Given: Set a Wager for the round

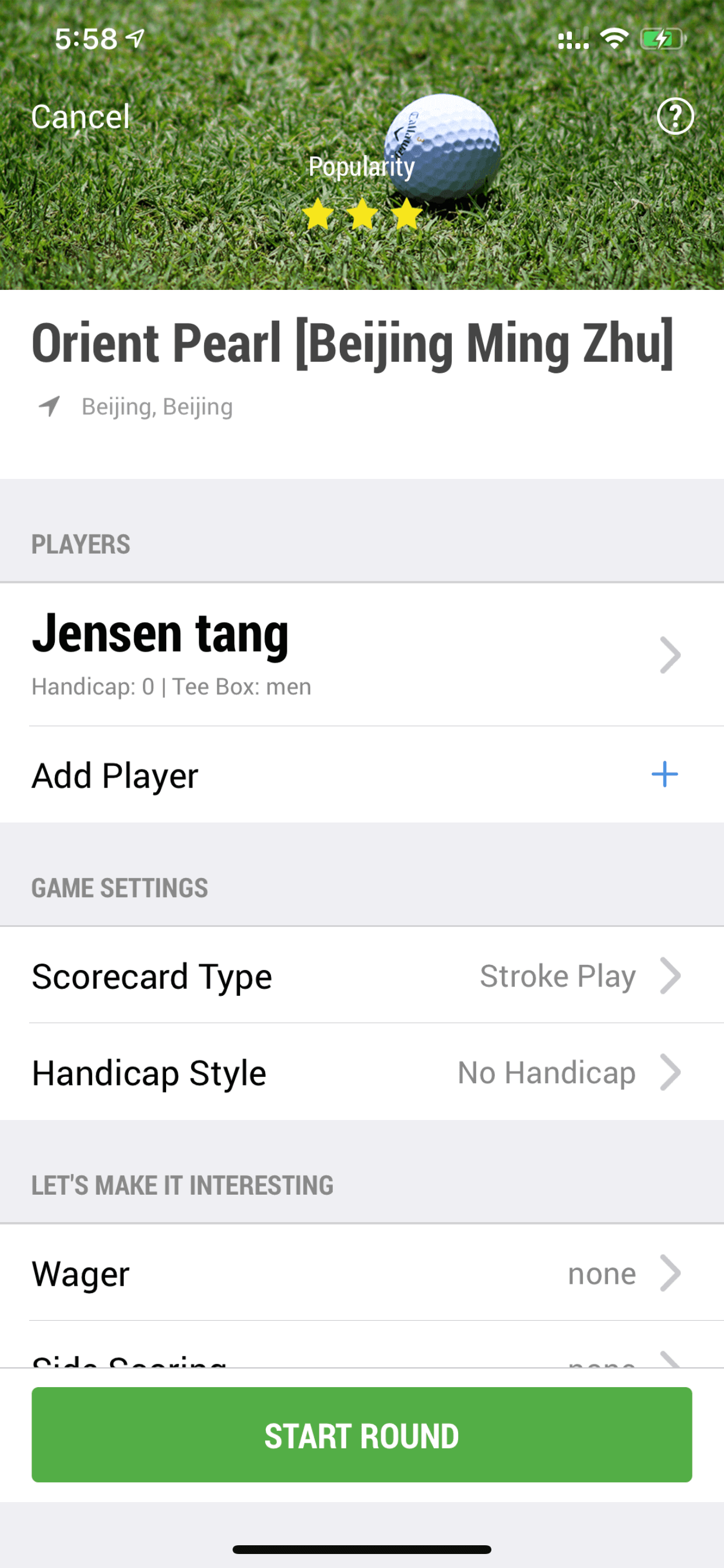Looking at the screenshot, I should 362,1273.
